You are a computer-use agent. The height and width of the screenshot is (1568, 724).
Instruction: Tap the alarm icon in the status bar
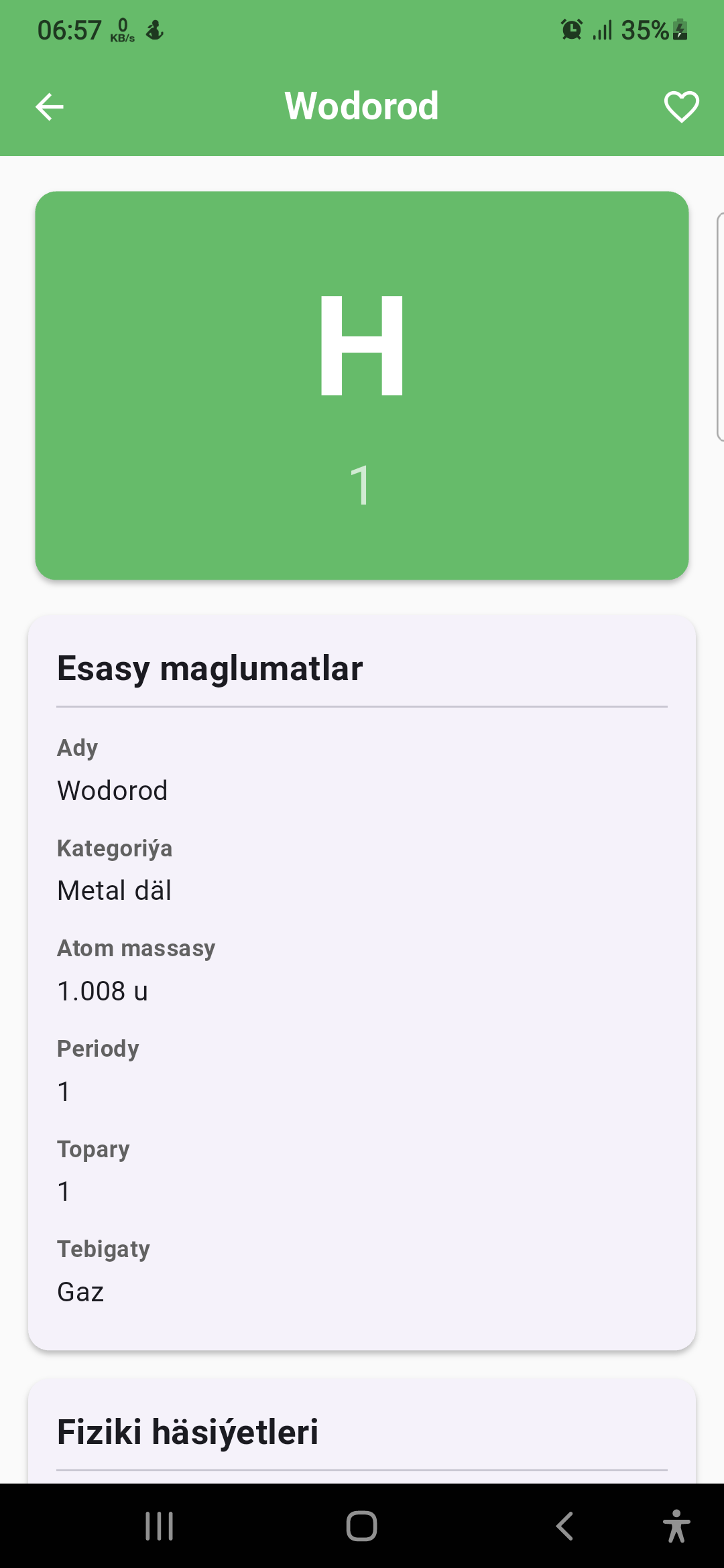(570, 30)
